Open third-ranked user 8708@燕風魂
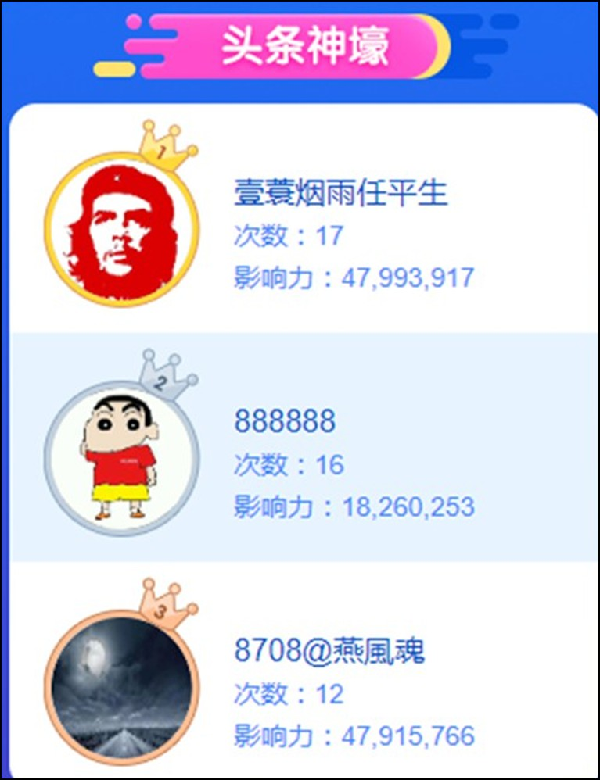600x780 pixels. [329, 651]
